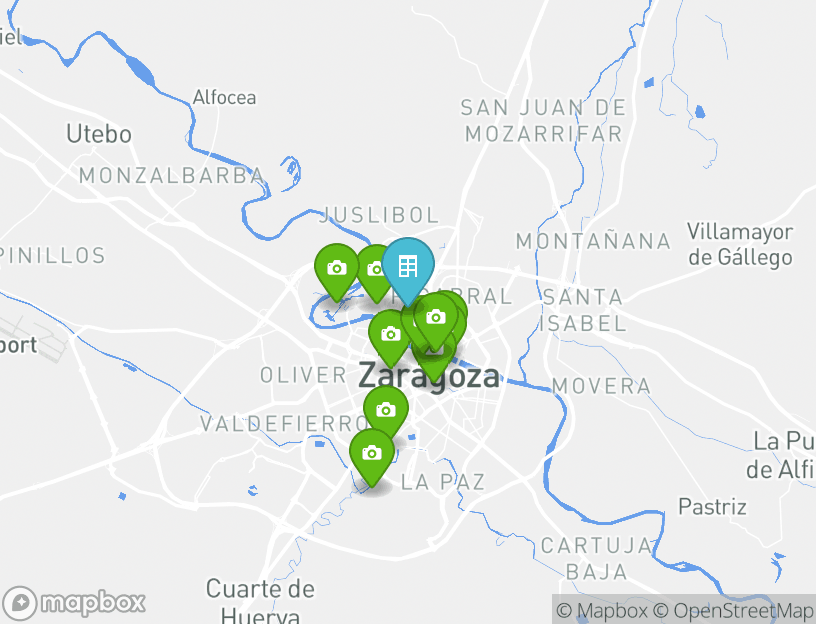Select the blue building marker on the map
816x624 pixels.
(x=407, y=267)
